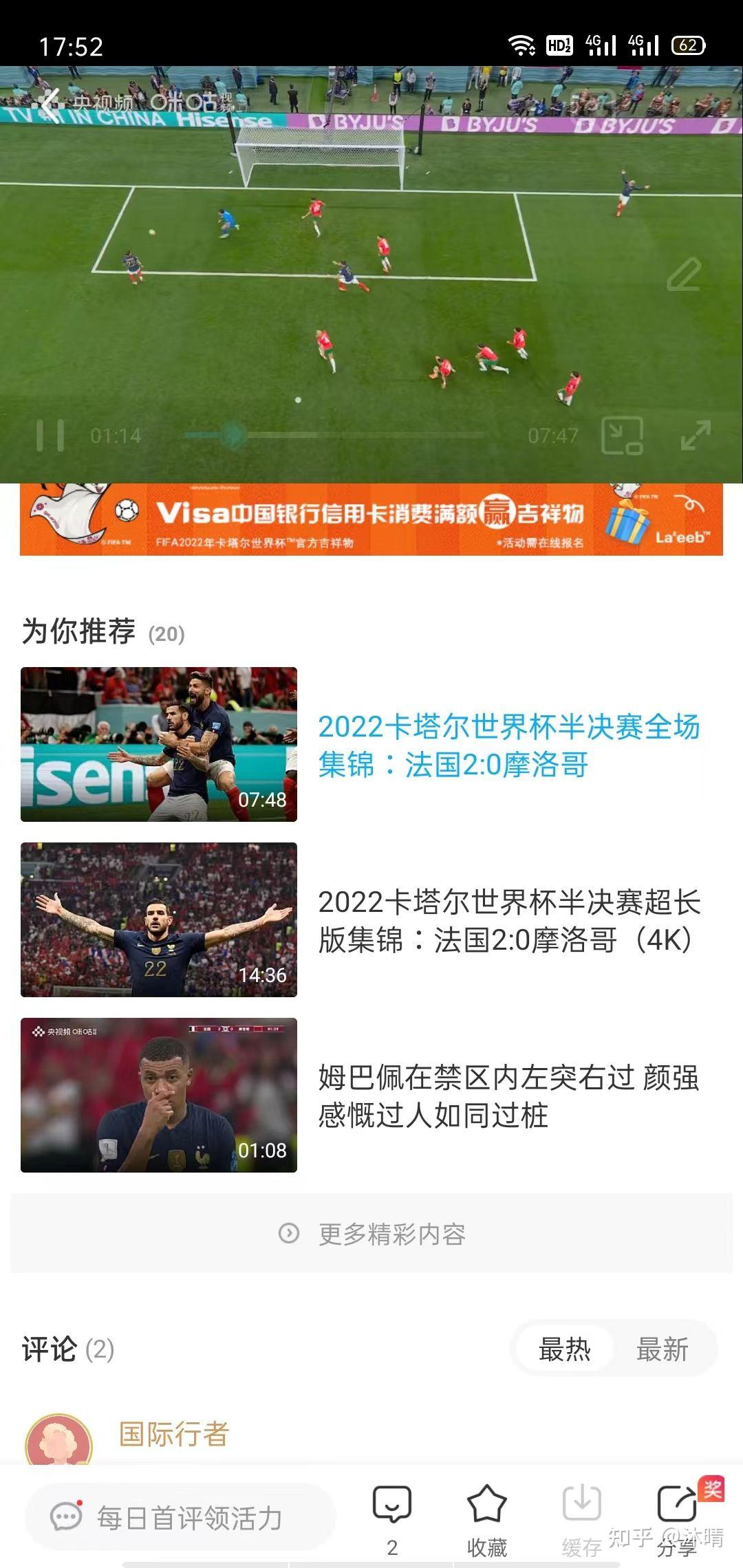This screenshot has height=1568, width=743.
Task: Open the edit pencil on the video
Action: tap(684, 275)
